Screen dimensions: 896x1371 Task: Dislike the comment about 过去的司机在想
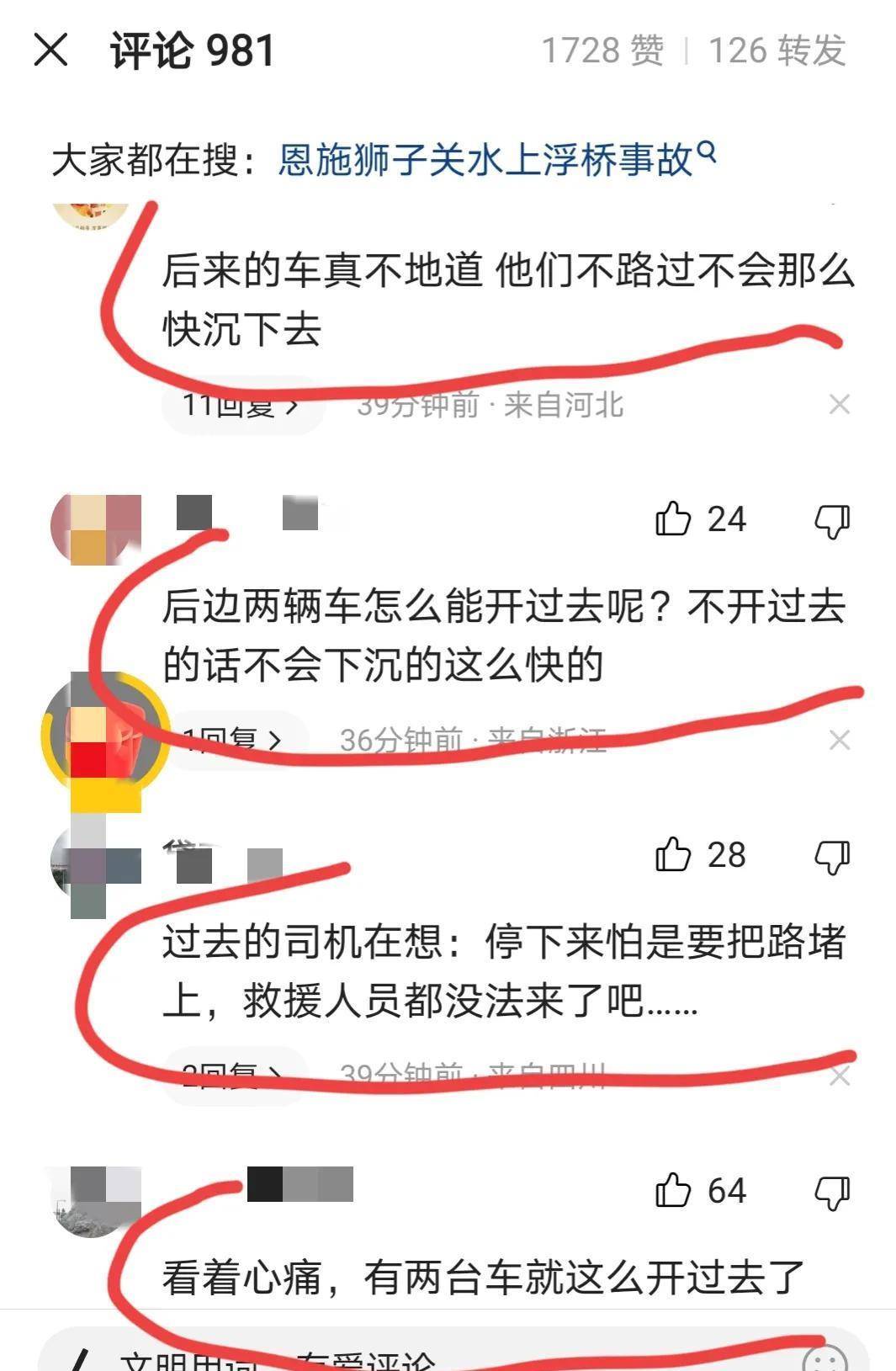(x=832, y=857)
